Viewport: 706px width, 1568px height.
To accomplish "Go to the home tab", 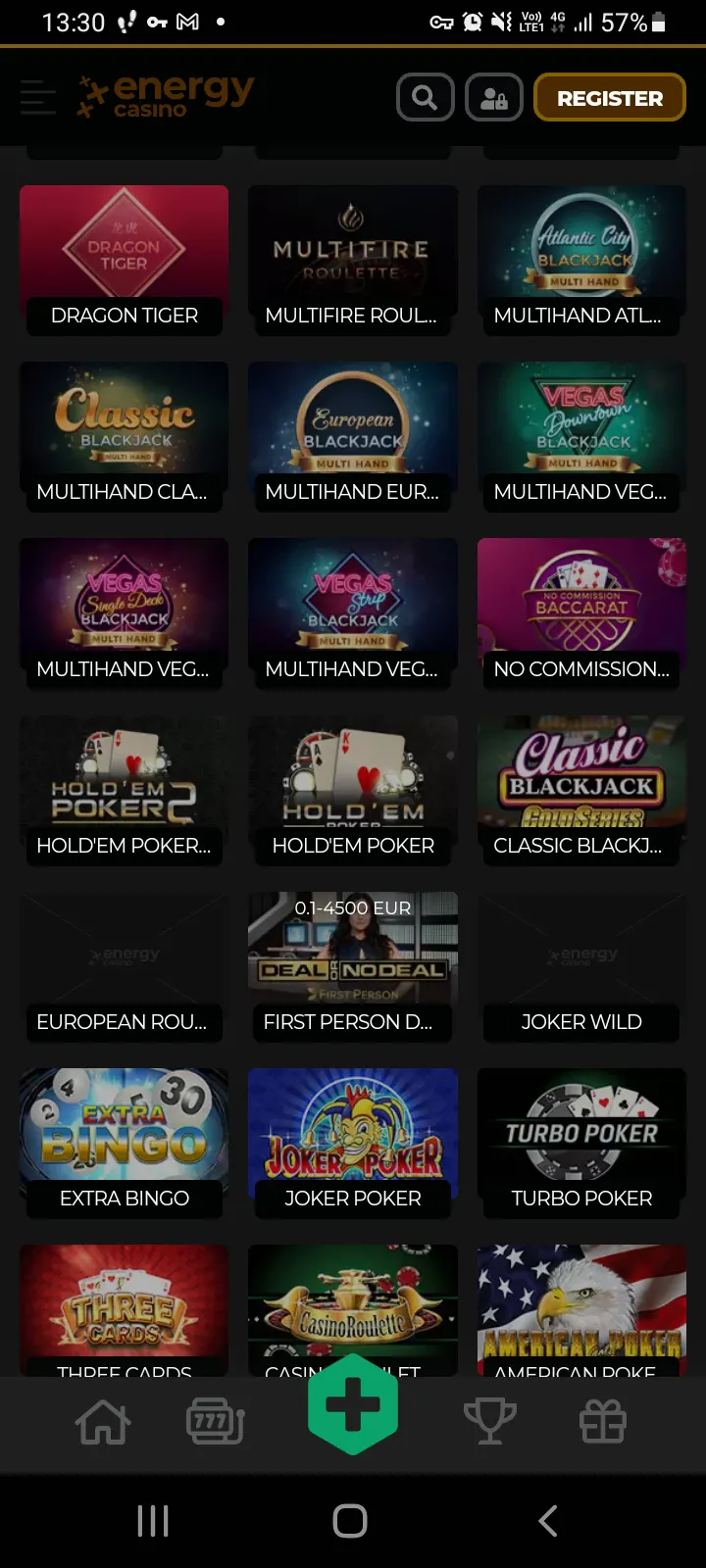I will click(x=103, y=1422).
